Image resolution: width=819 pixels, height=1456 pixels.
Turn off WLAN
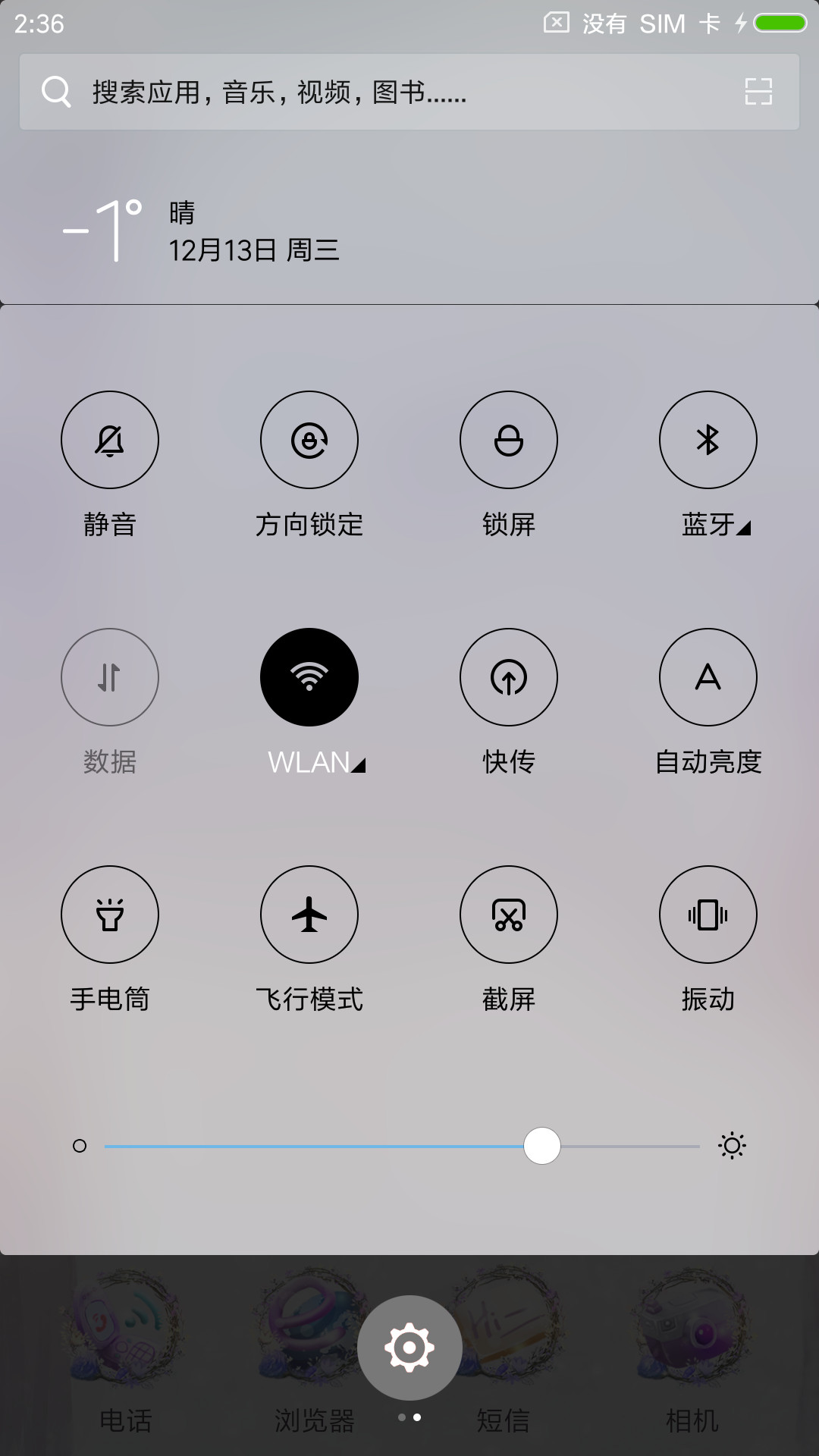coord(309,677)
